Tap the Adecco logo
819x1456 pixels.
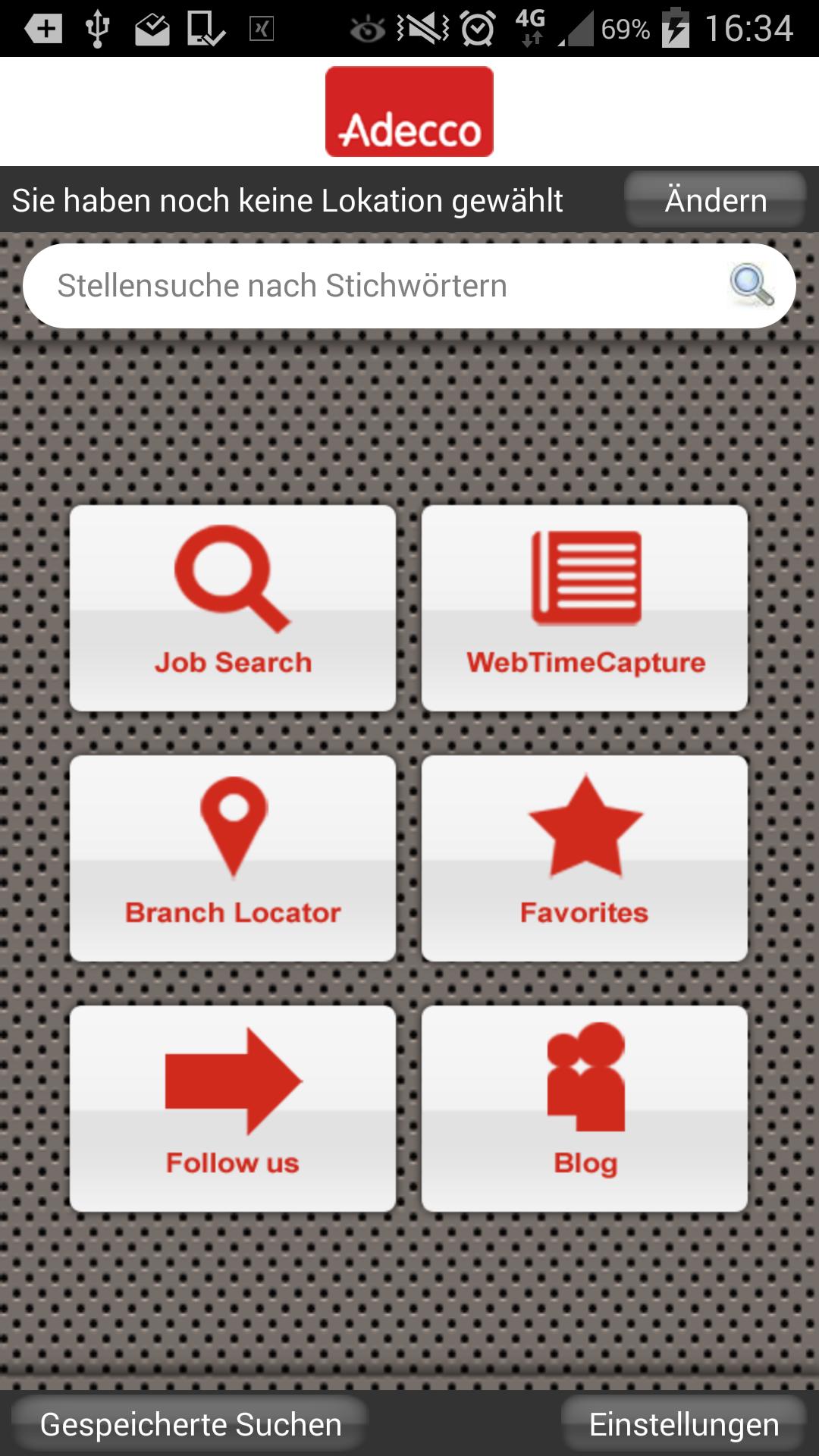coord(409,111)
